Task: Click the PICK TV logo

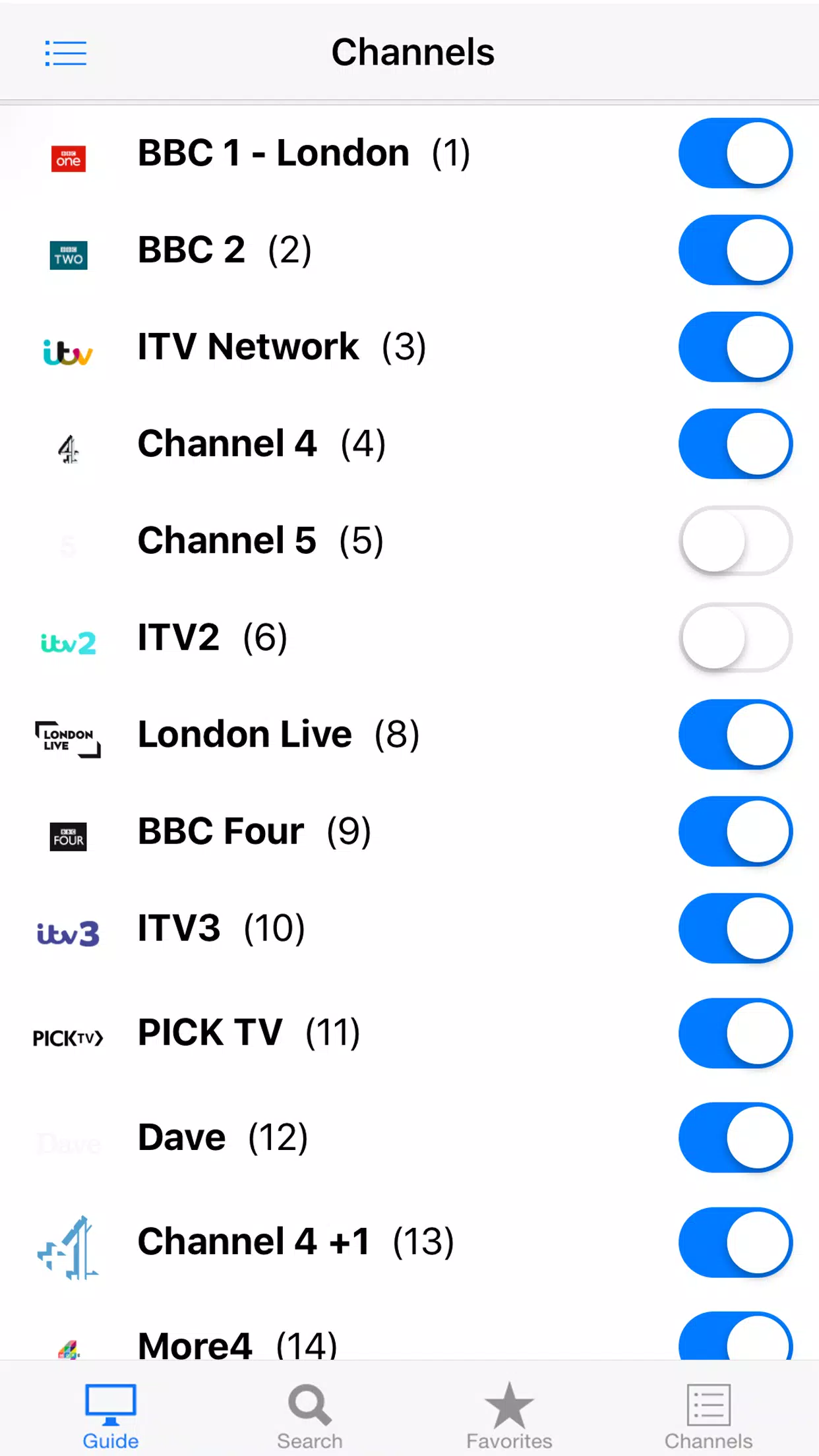Action: (x=69, y=1033)
